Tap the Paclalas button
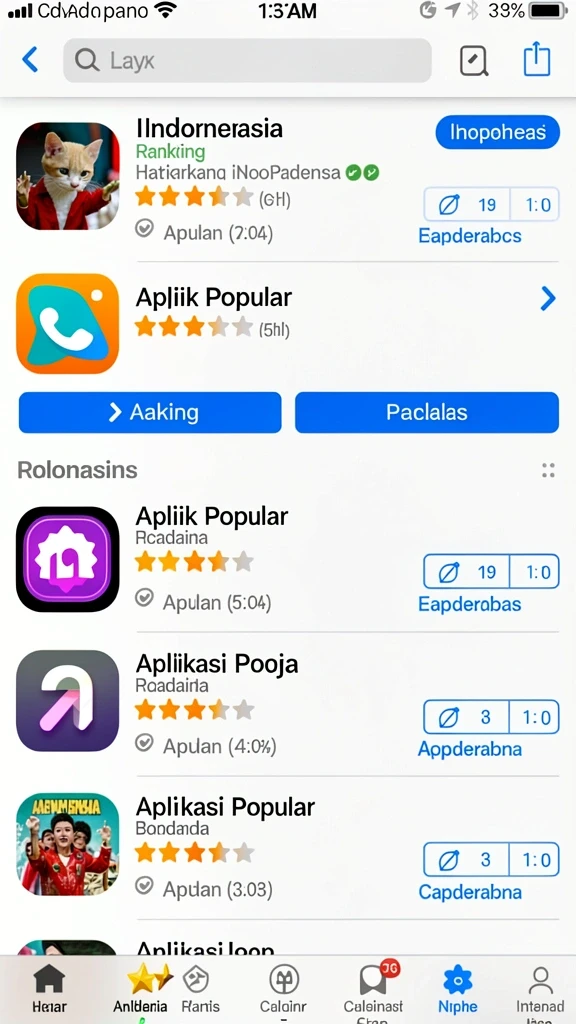 [x=427, y=412]
